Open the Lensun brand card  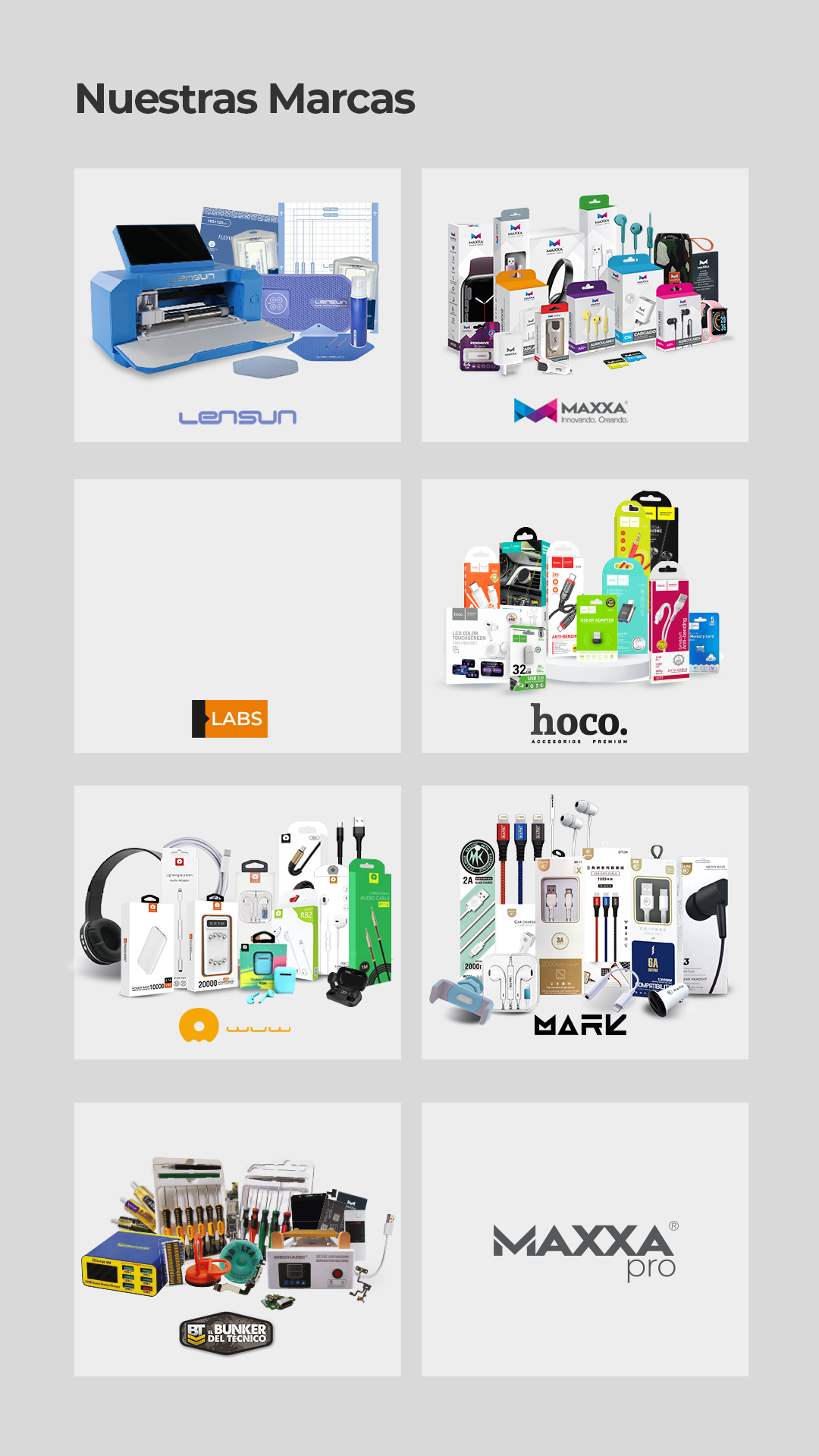pos(237,305)
